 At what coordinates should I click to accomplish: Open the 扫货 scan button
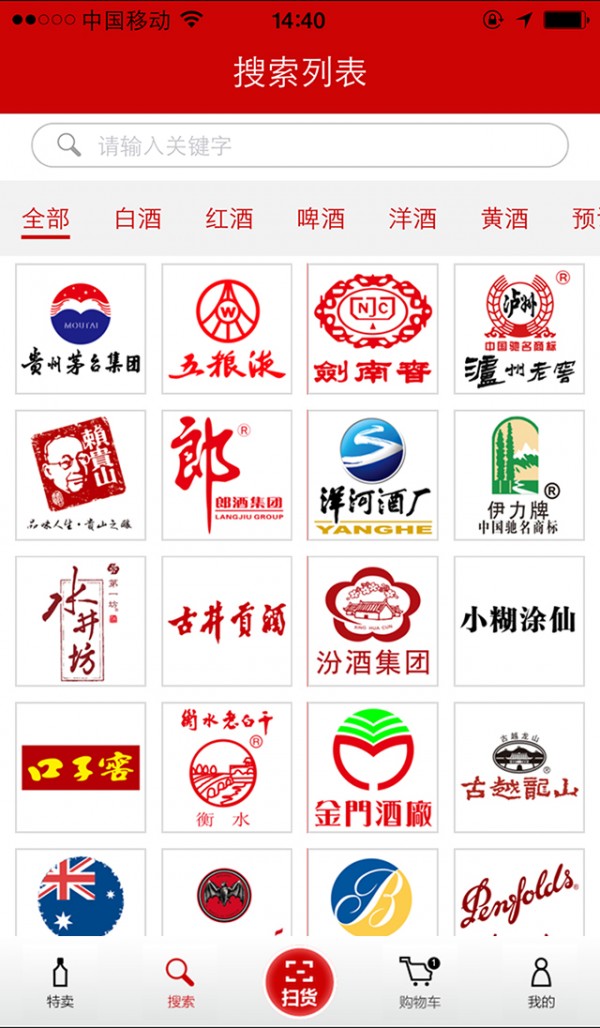click(299, 982)
